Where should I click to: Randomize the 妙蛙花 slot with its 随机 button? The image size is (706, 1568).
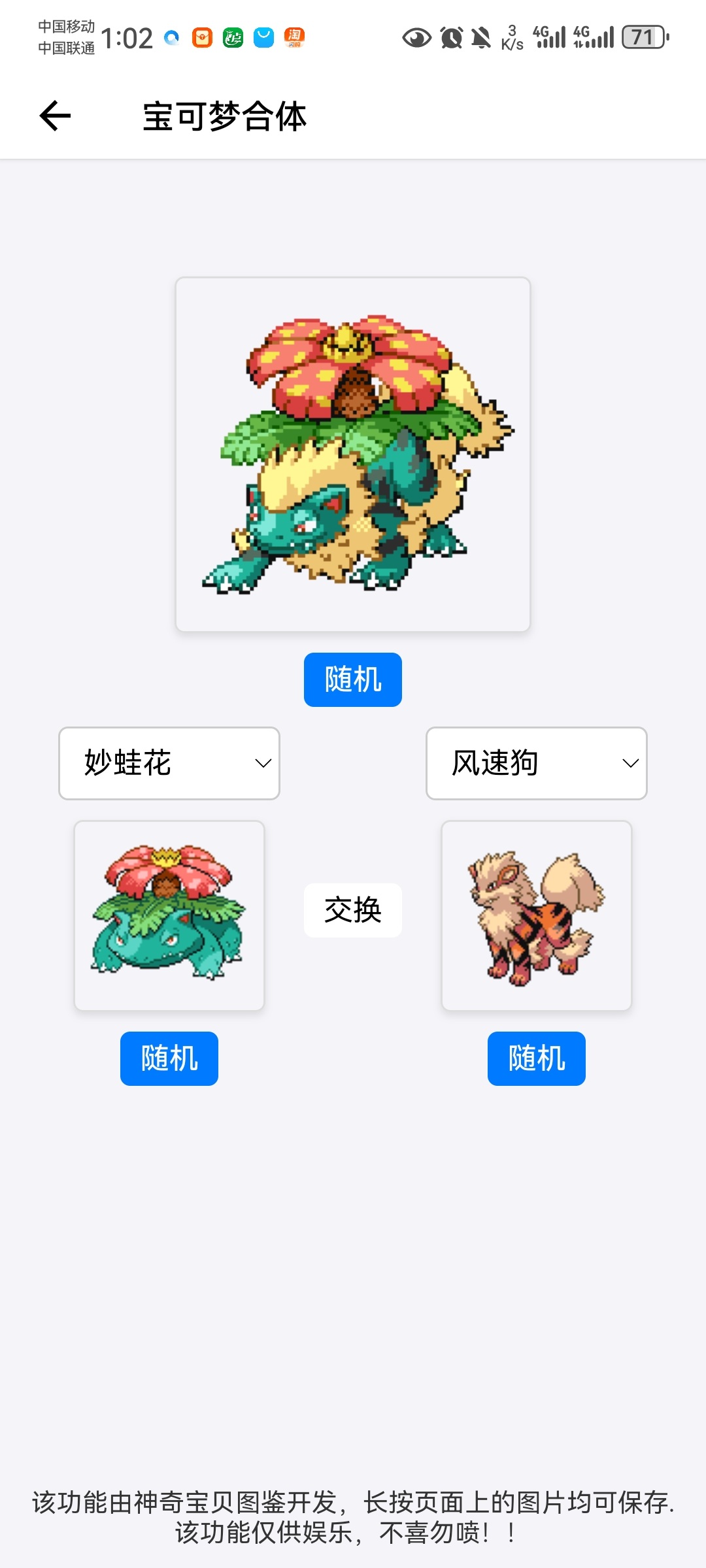(169, 1058)
